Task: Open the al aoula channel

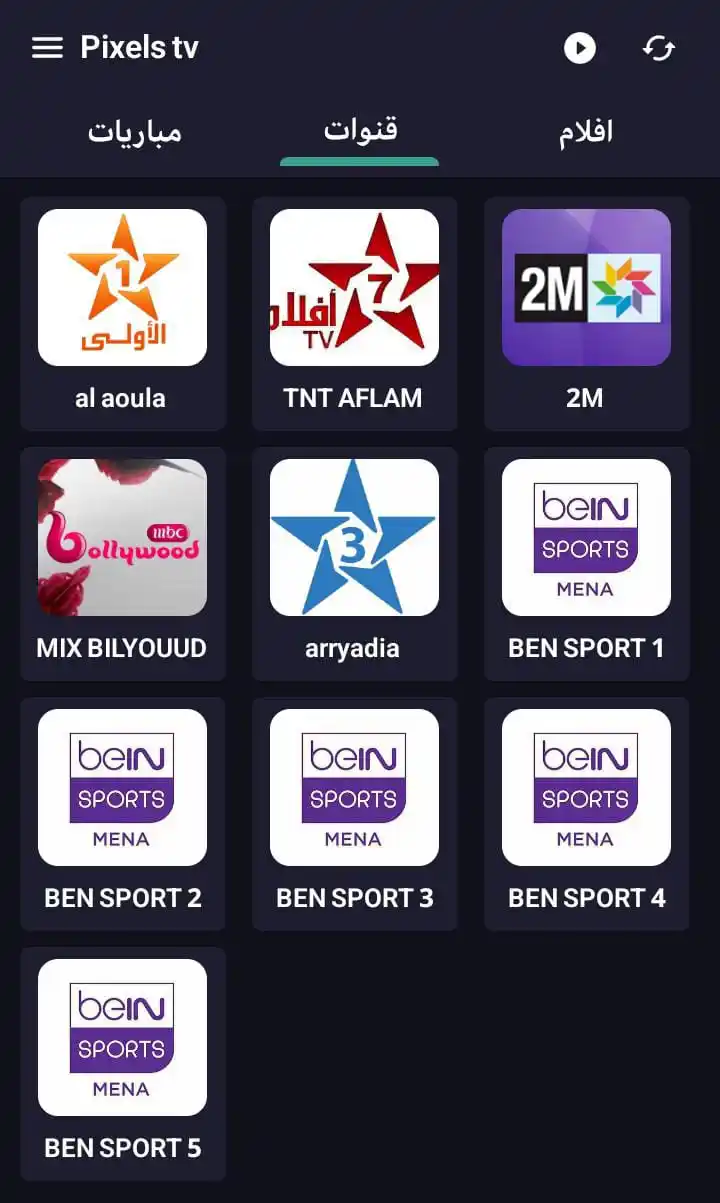Action: [122, 312]
